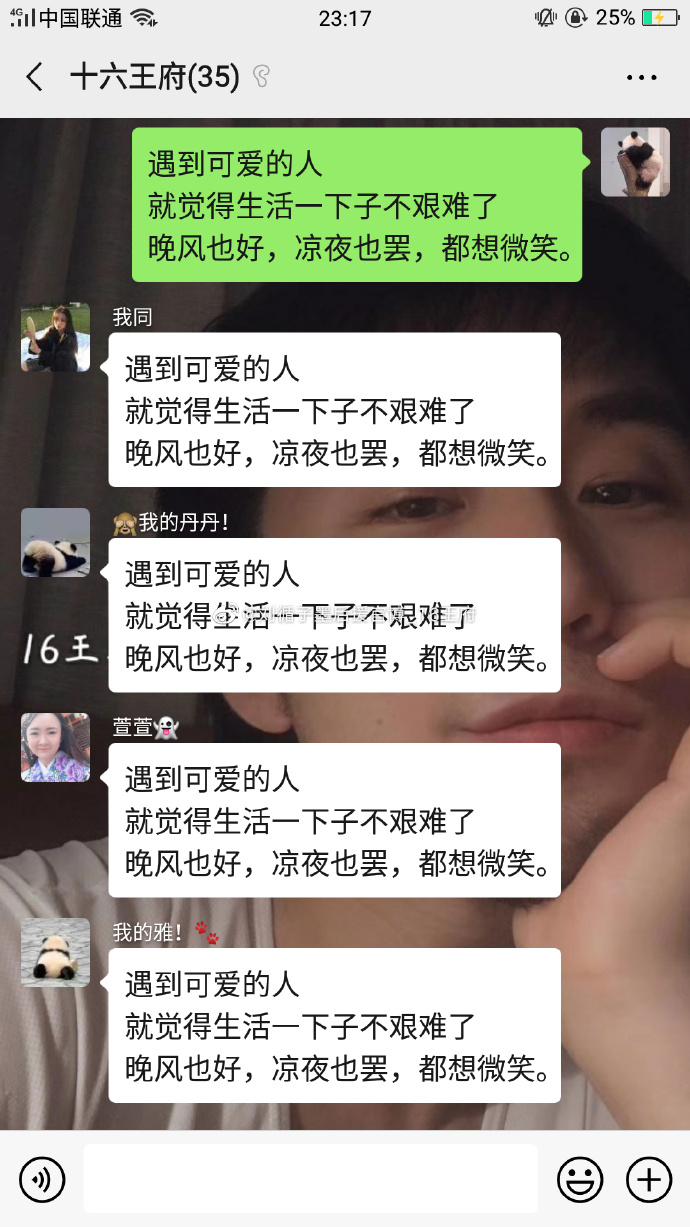Tap the avatar of 我的雅!
The height and width of the screenshot is (1227, 690).
(56, 952)
